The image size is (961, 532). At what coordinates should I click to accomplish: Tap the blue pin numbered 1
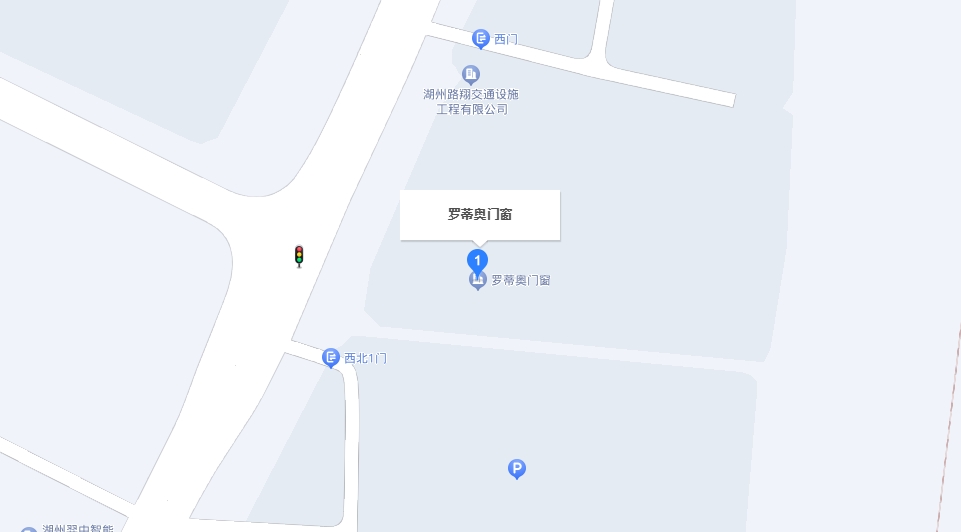coord(478,260)
